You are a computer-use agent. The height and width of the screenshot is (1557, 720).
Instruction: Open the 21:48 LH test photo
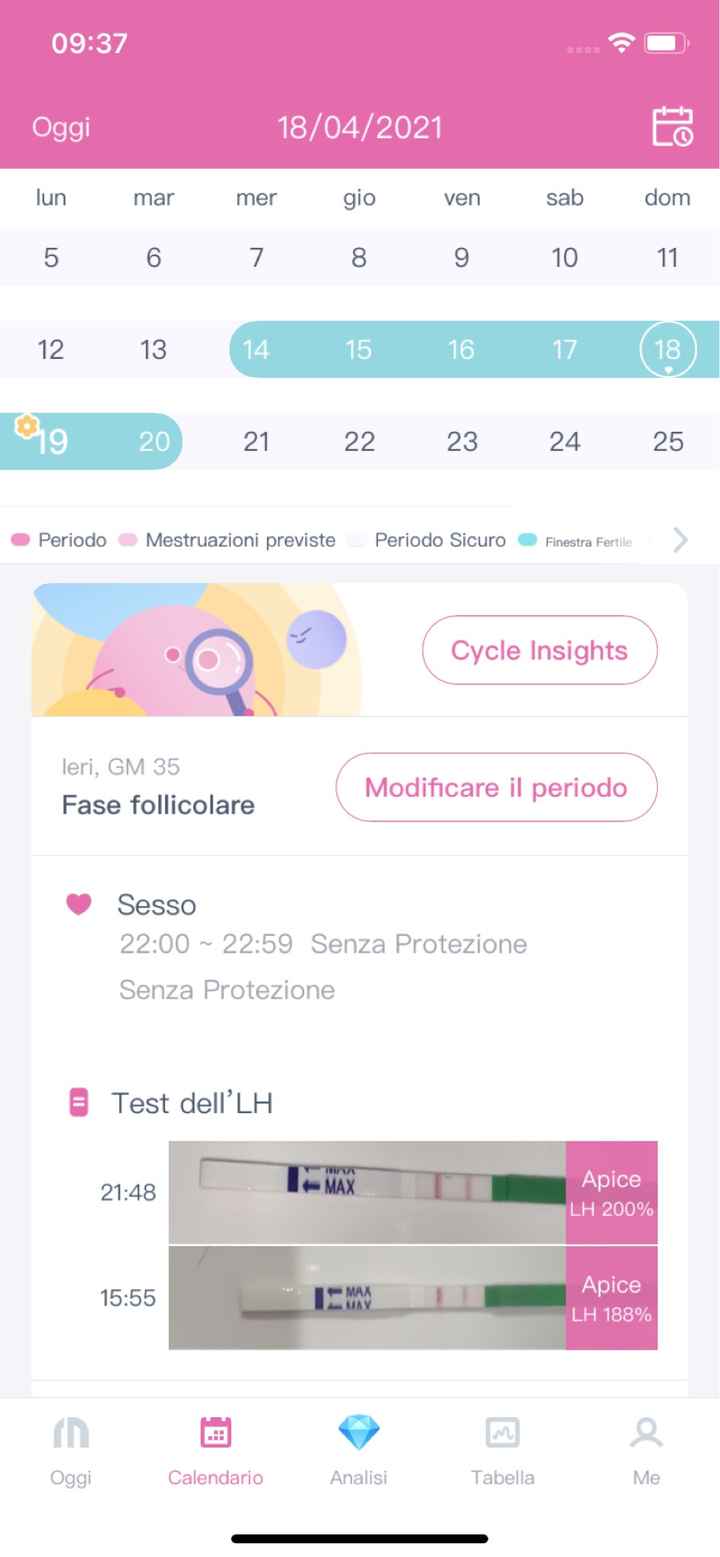pos(370,1192)
